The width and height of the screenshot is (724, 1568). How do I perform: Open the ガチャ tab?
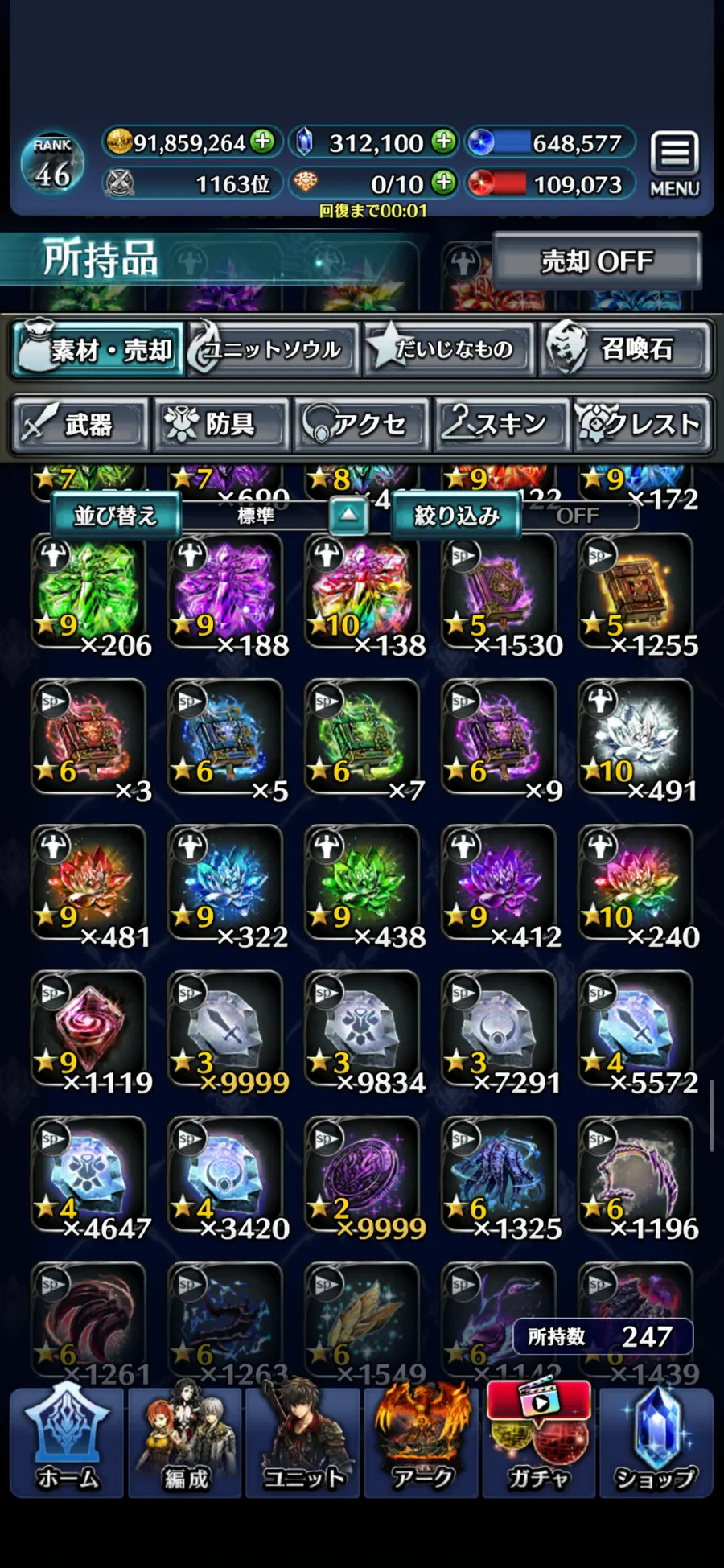tap(539, 1441)
